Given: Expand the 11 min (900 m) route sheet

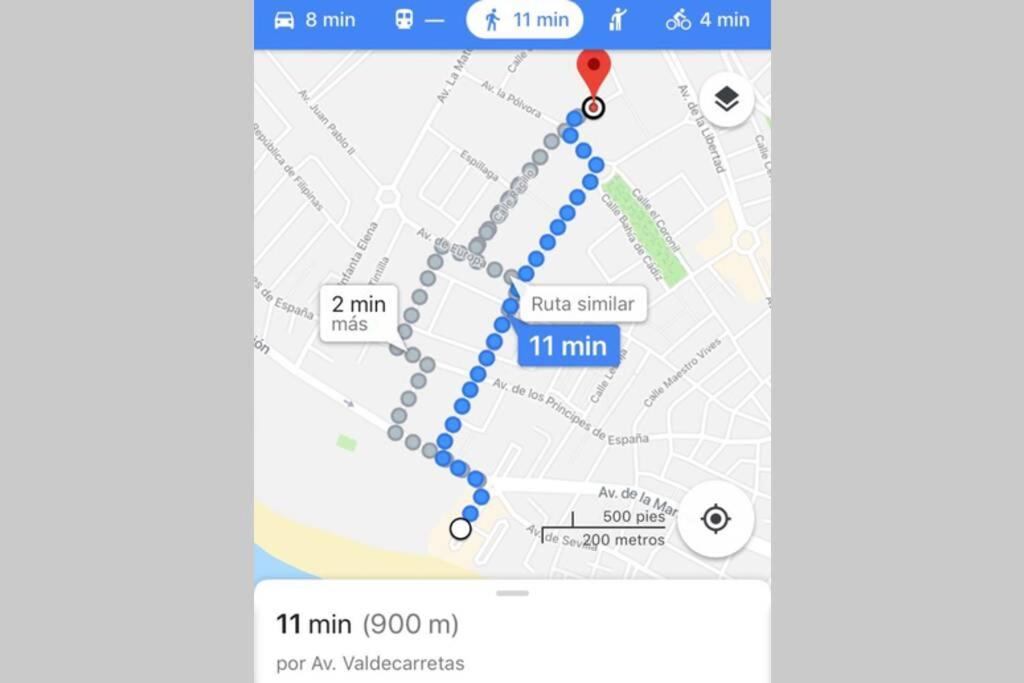Looking at the screenshot, I should (512, 594).
